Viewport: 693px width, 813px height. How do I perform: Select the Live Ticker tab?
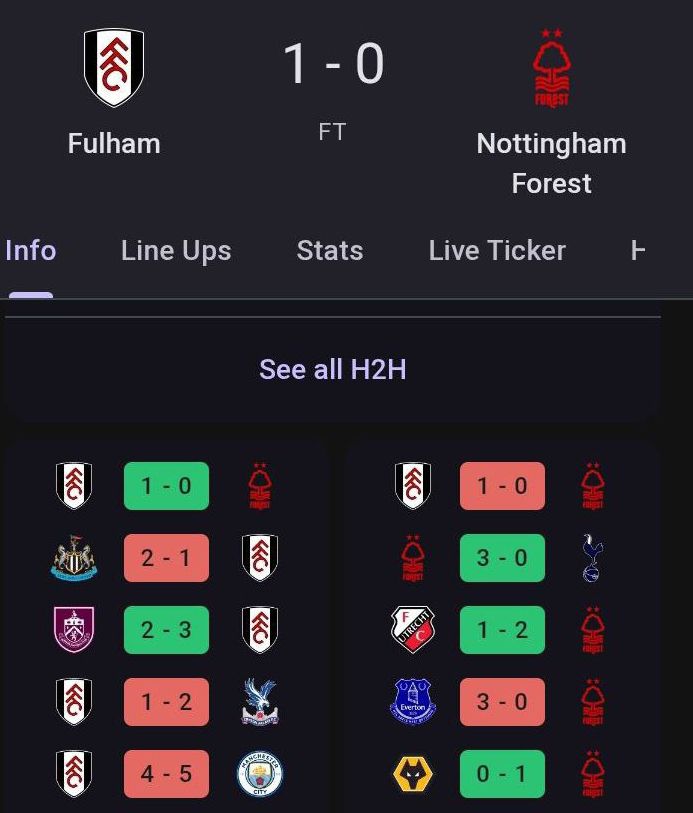(497, 250)
